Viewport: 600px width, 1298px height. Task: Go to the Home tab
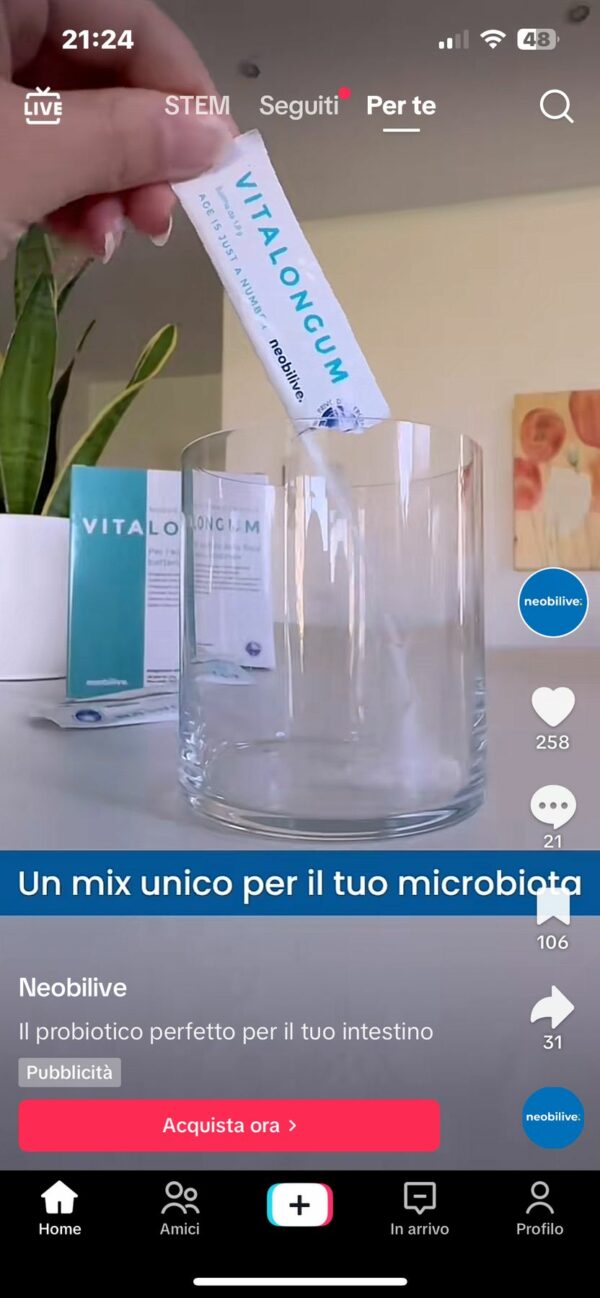point(60,1208)
